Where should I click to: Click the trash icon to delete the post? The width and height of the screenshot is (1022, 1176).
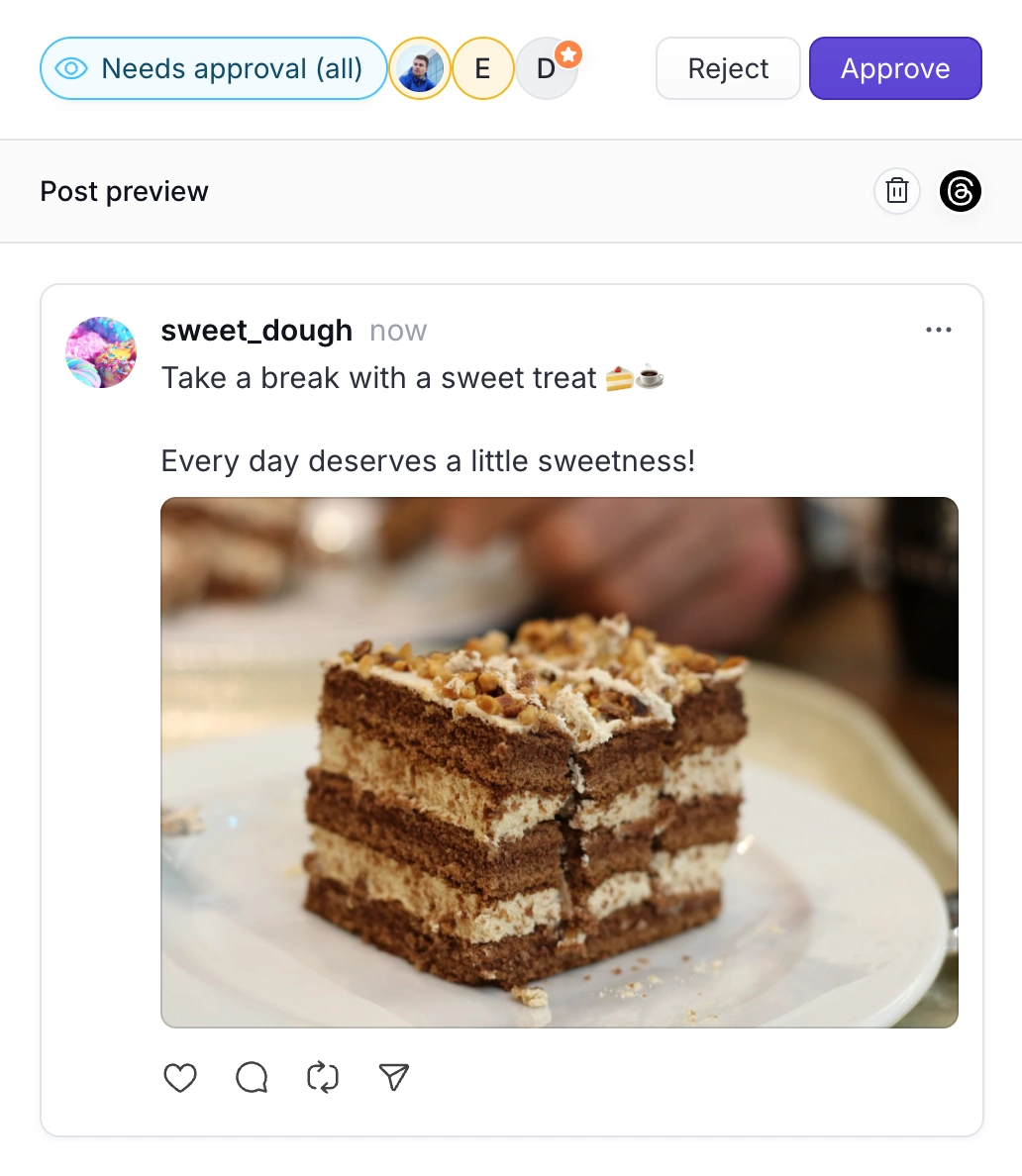[896, 191]
